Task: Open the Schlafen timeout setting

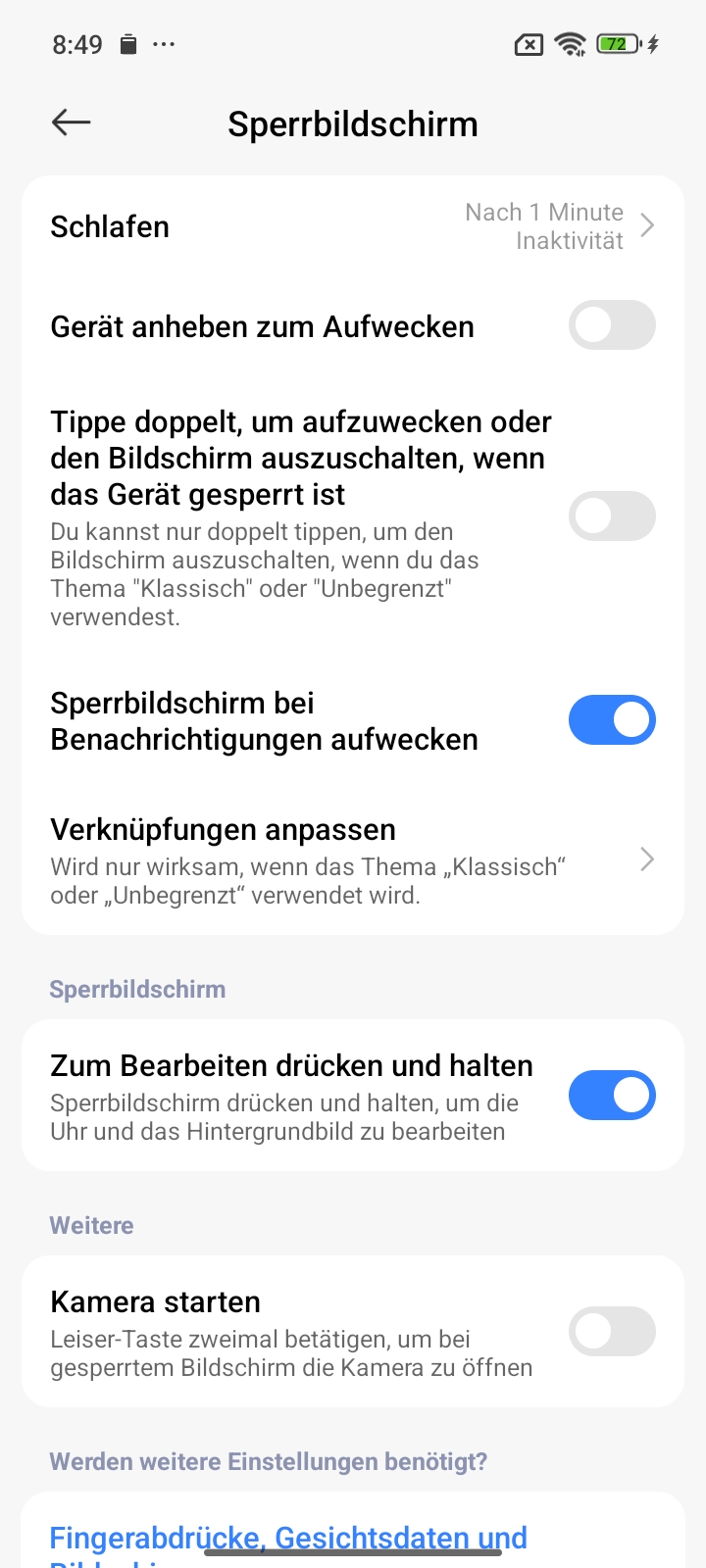Action: pyautogui.click(x=353, y=226)
